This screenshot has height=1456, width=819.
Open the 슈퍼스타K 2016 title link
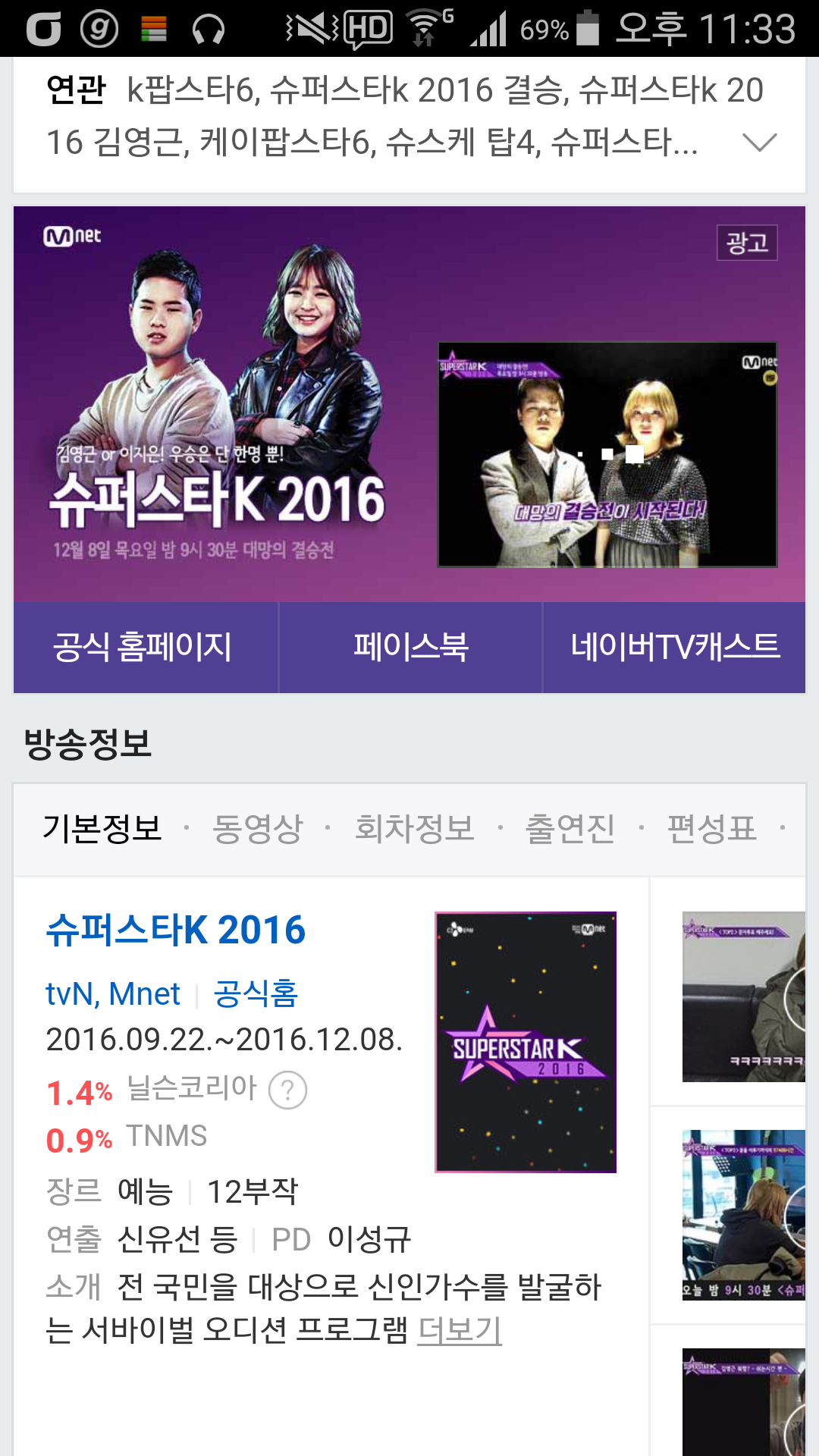click(176, 930)
